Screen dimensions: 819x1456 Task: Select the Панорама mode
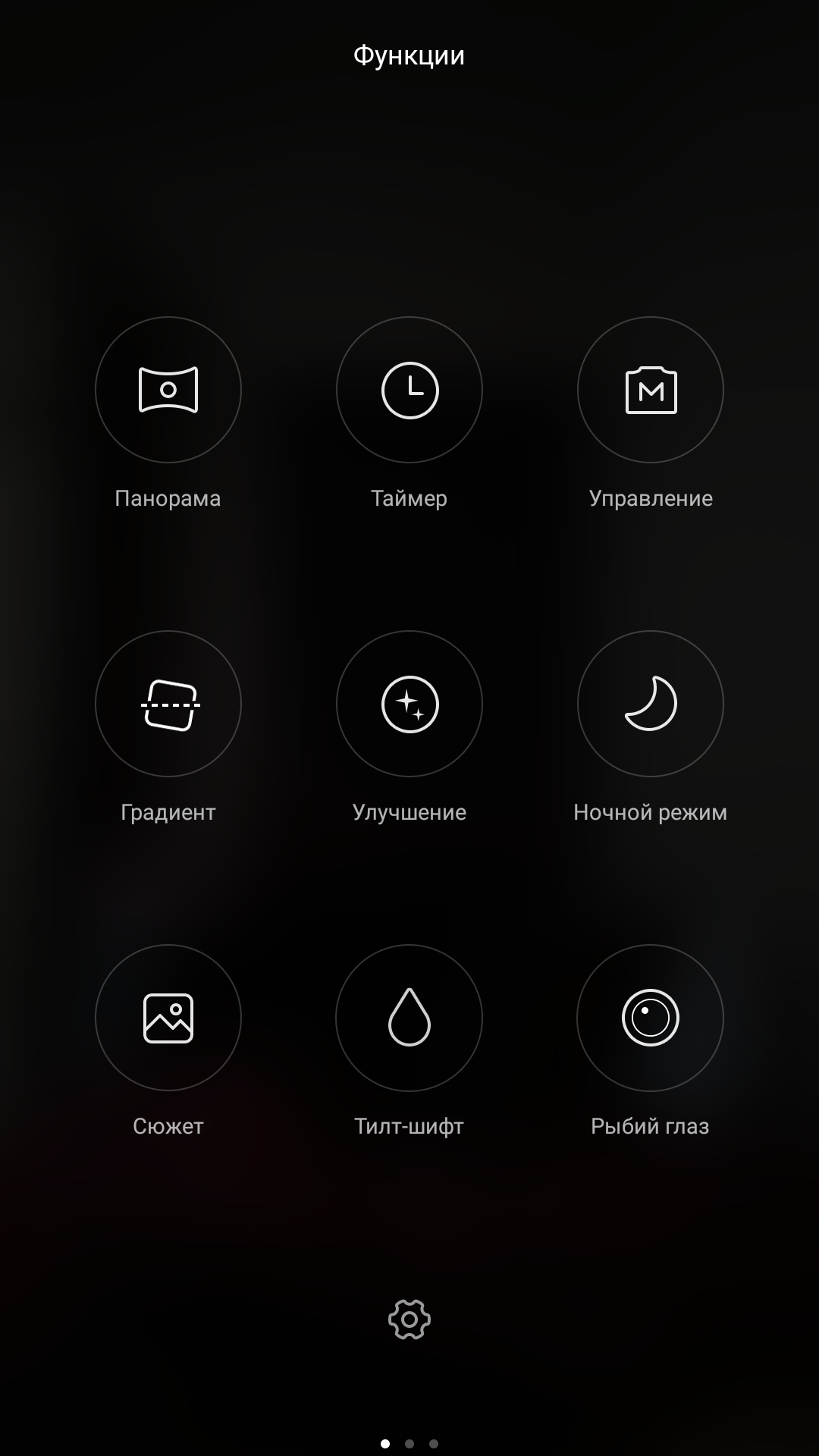[168, 390]
